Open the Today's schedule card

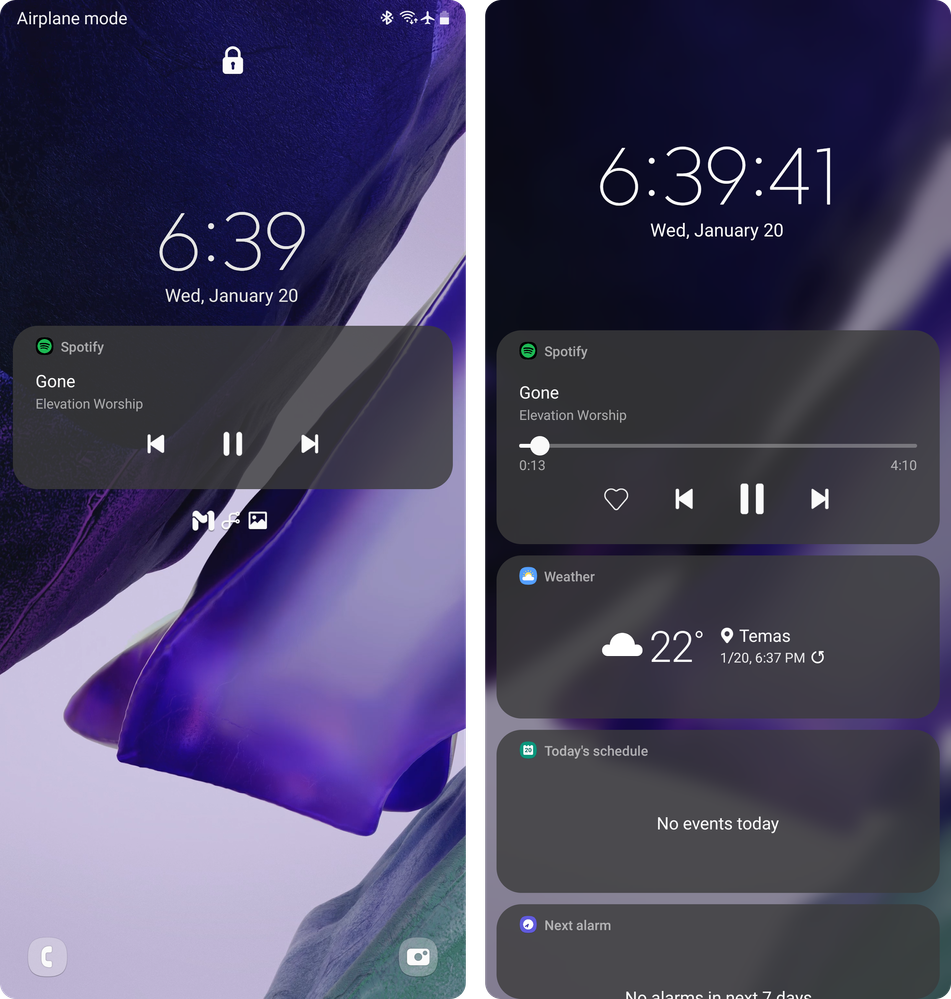pos(717,810)
